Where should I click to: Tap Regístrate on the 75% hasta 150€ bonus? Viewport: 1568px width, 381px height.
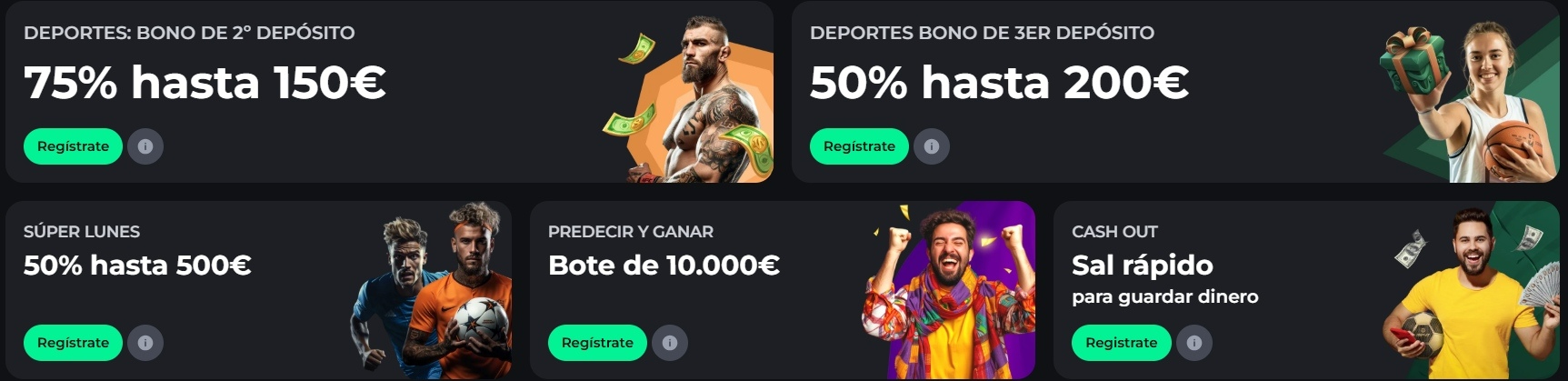pos(73,146)
